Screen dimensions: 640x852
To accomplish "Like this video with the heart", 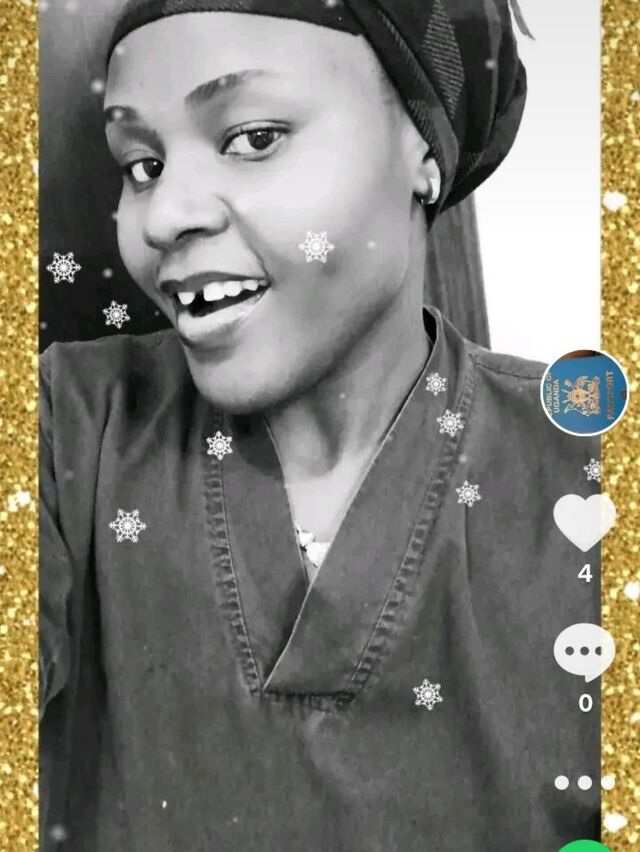I will (x=584, y=521).
